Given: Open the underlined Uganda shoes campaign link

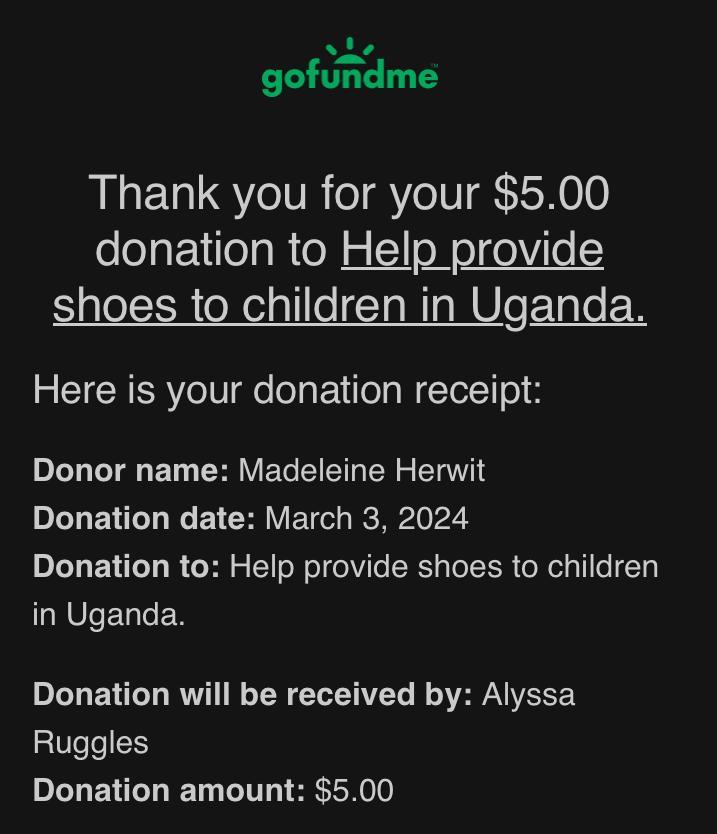Looking at the screenshot, I should point(349,304).
